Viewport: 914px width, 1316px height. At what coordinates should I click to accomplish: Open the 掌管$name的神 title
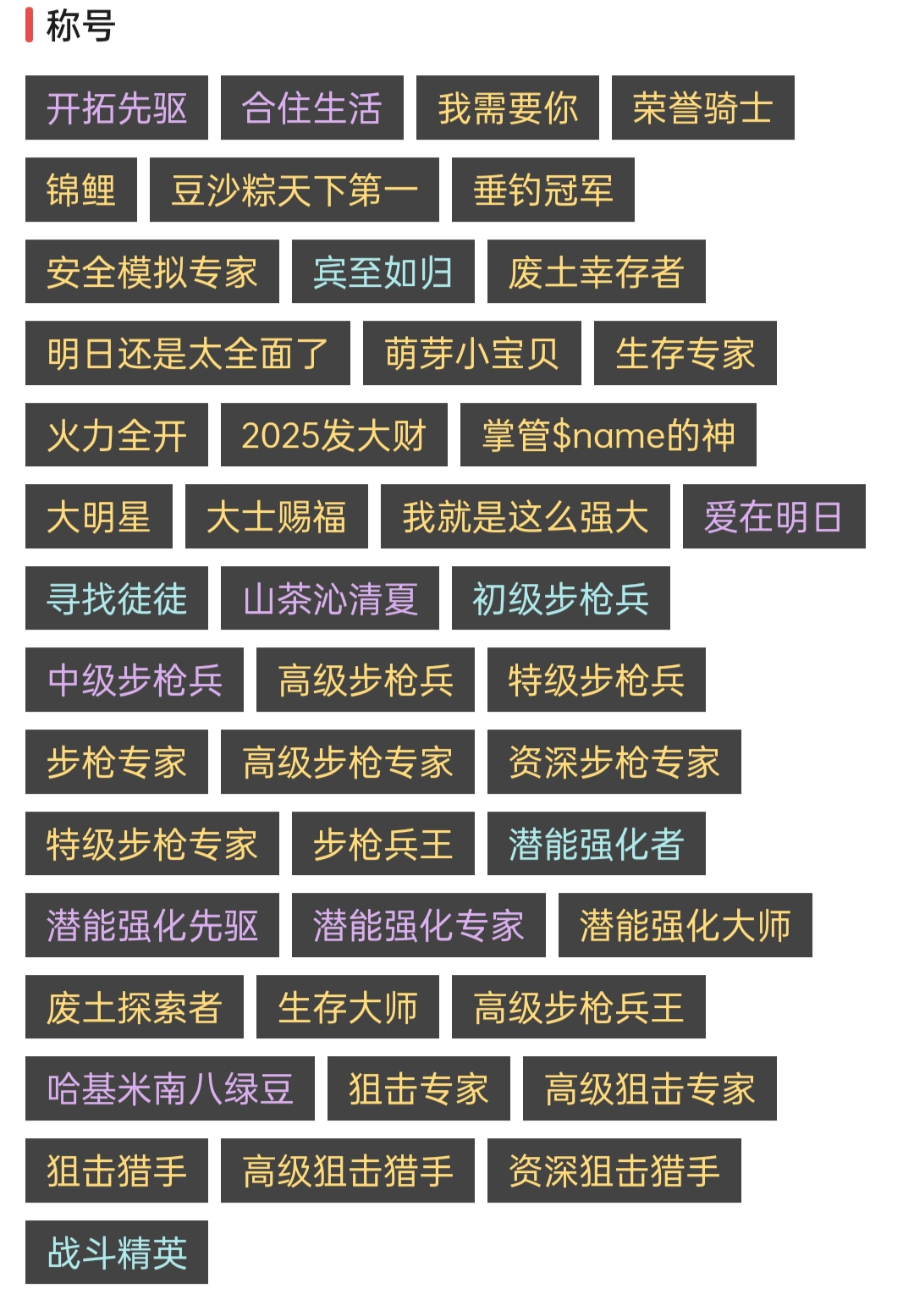click(608, 435)
